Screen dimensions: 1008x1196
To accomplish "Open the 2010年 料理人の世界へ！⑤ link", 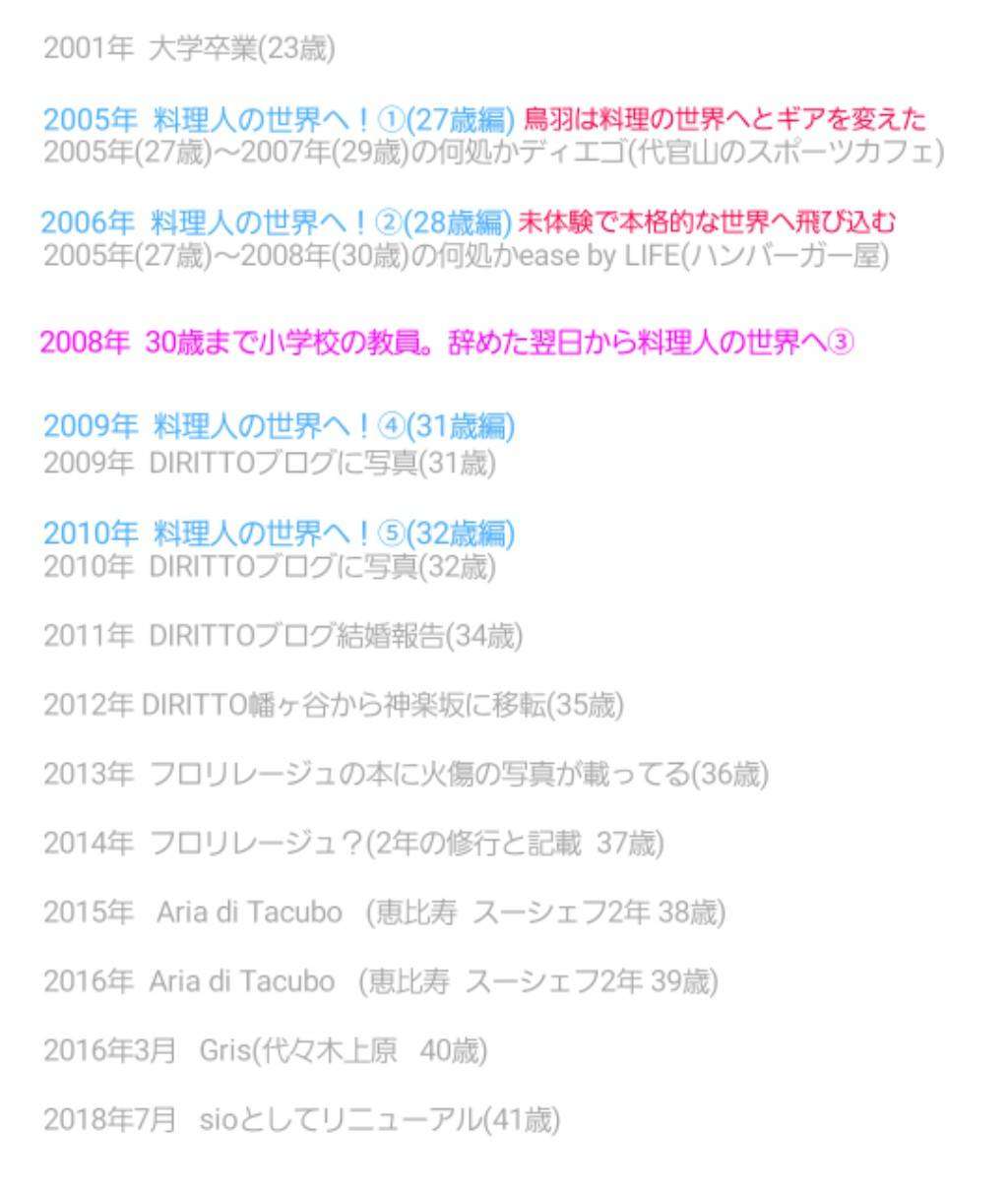I will coord(279,534).
